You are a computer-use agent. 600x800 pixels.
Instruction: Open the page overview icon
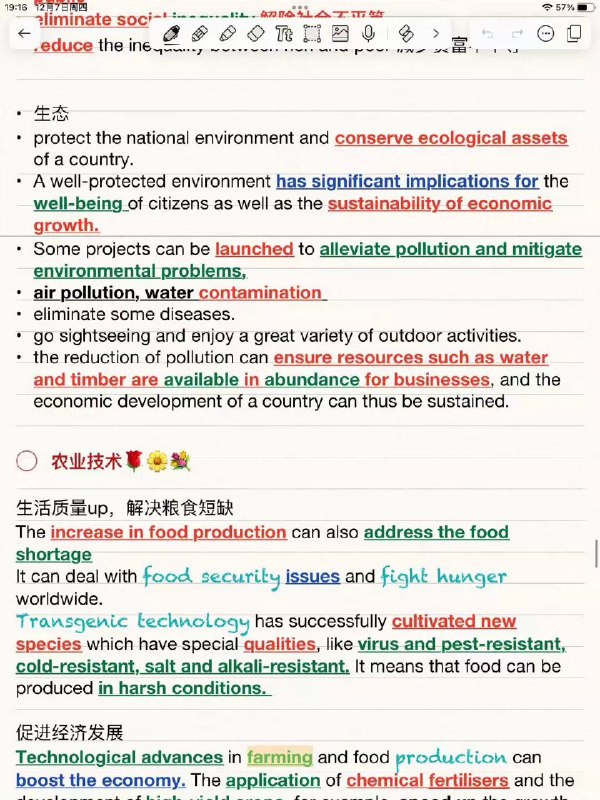[574, 33]
